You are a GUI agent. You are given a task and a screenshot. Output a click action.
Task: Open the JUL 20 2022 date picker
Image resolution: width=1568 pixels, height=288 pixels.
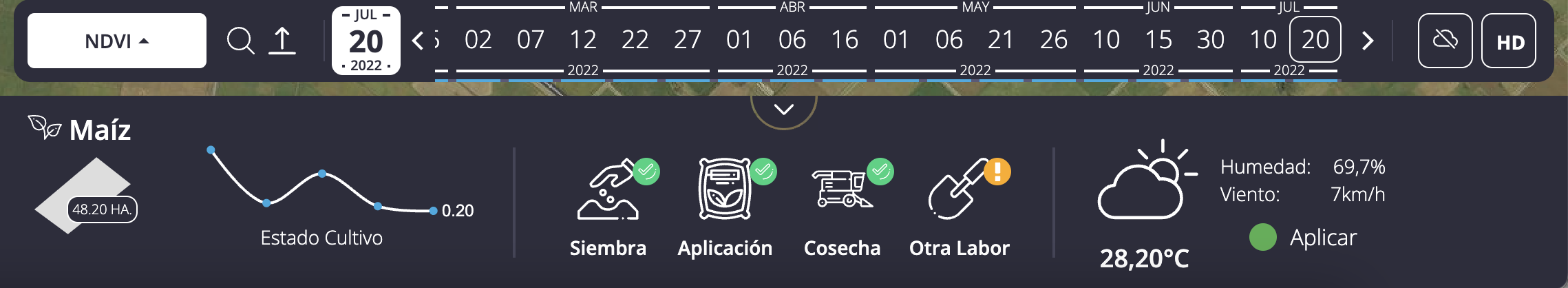pyautogui.click(x=365, y=41)
